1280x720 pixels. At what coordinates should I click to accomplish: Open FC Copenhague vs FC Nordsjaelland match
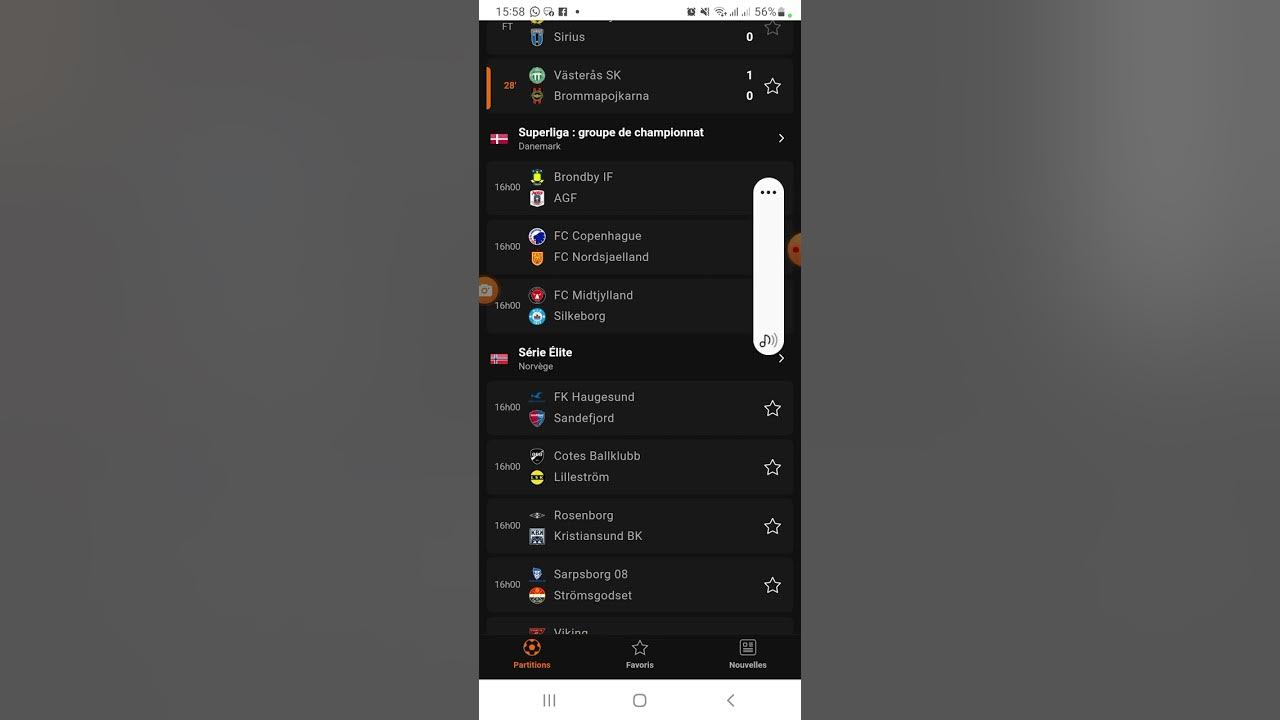[619, 246]
